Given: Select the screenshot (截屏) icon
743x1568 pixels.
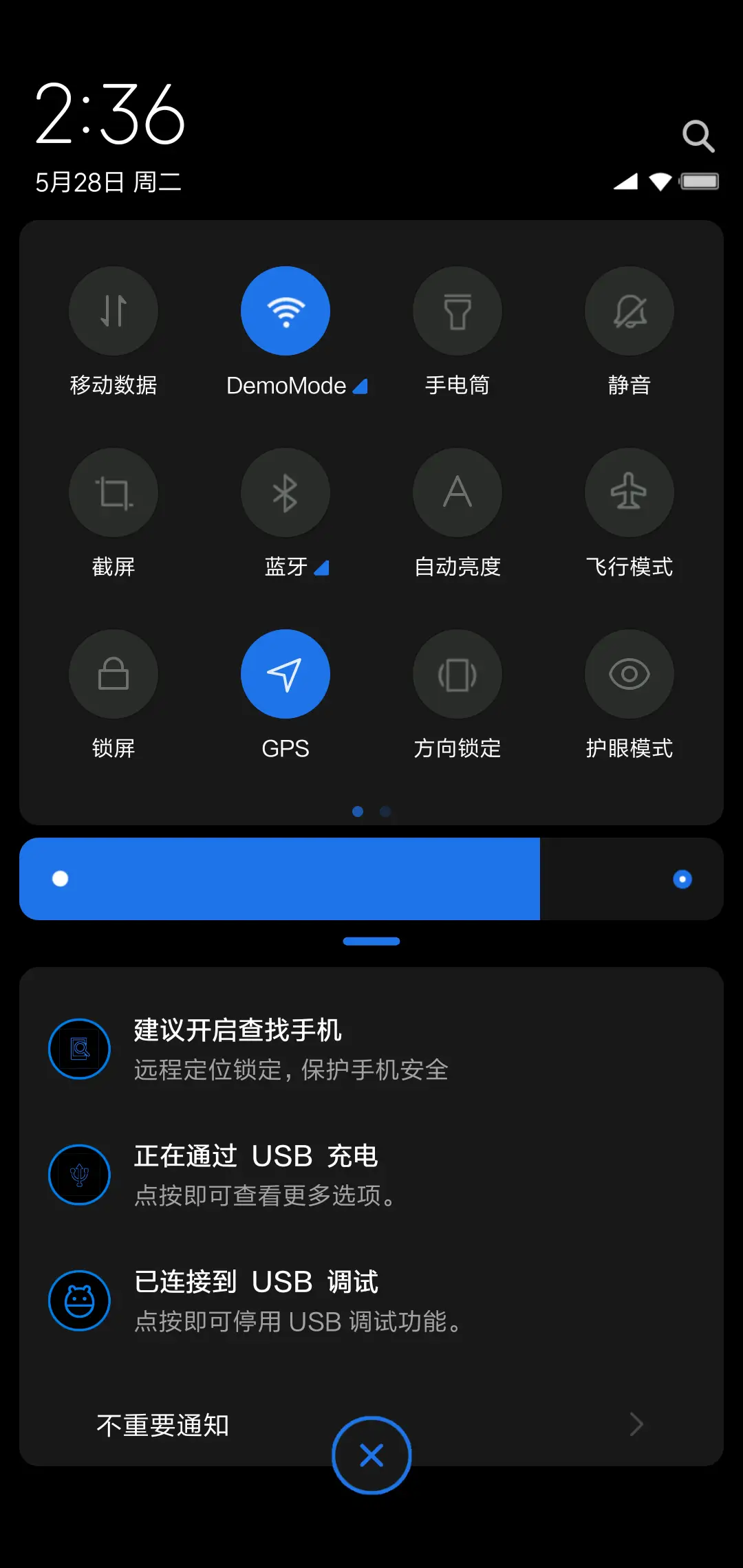Looking at the screenshot, I should coord(114,492).
